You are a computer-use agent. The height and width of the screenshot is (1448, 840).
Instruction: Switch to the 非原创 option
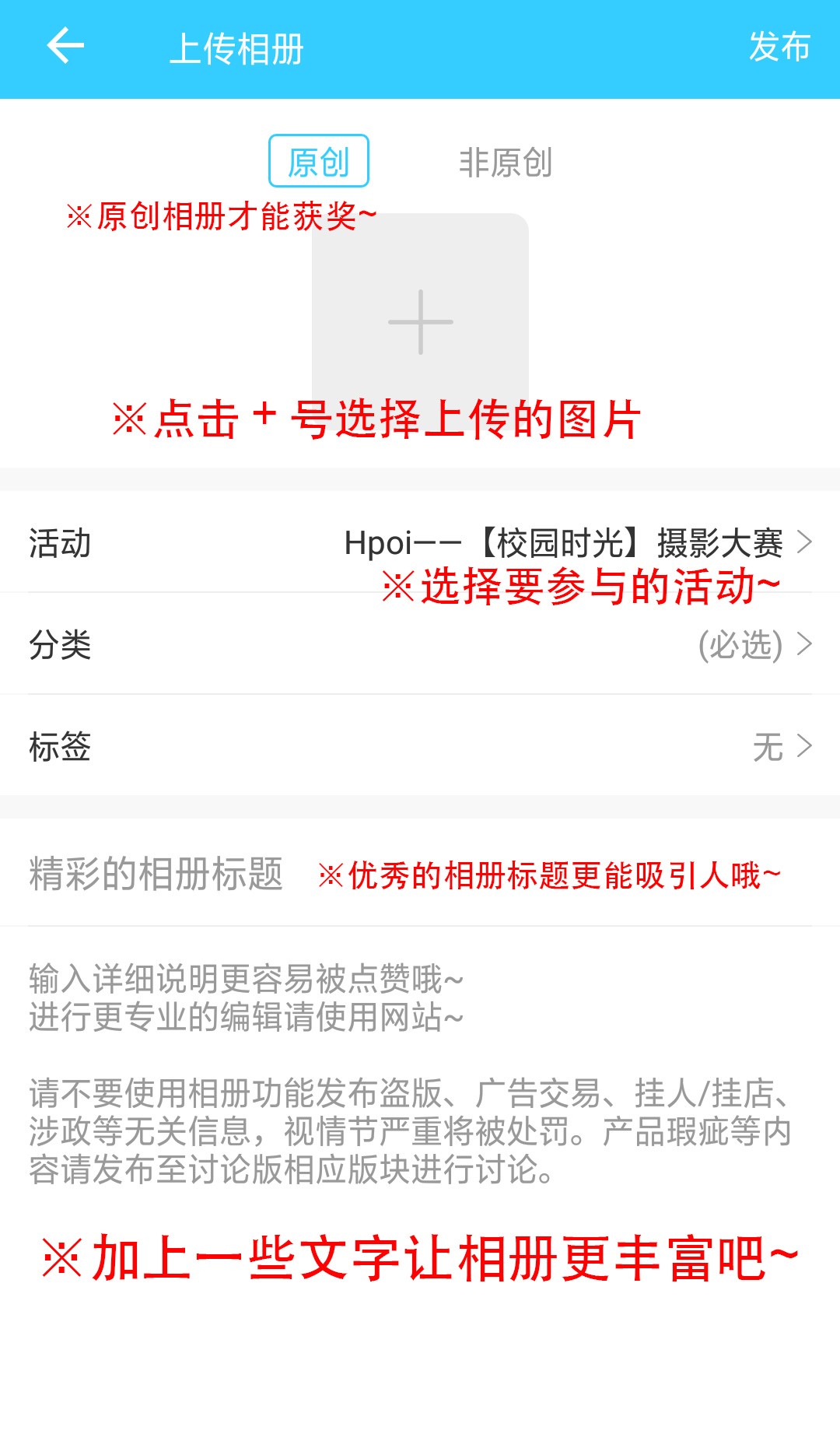click(x=505, y=163)
